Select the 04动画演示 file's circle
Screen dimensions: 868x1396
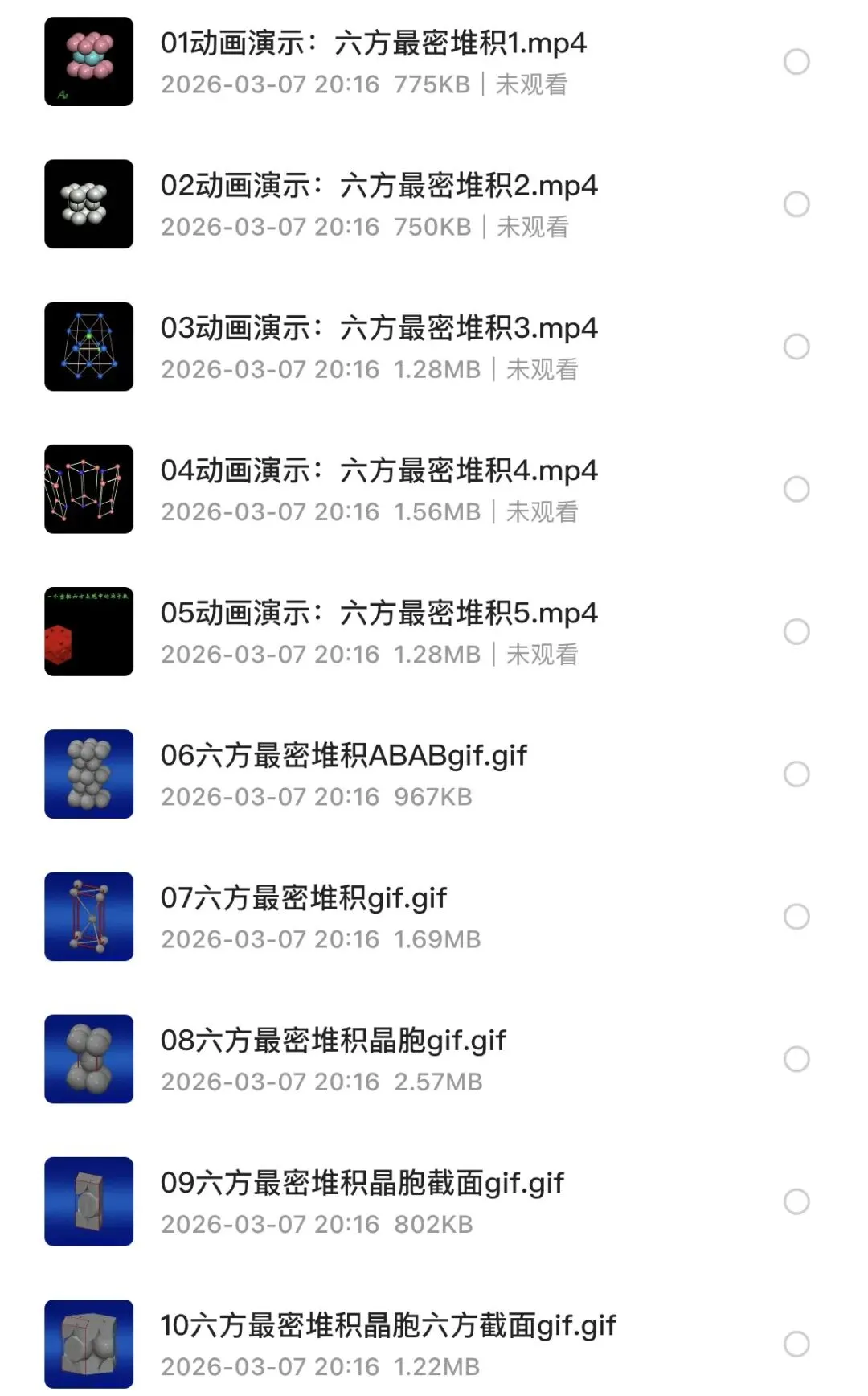(x=796, y=489)
